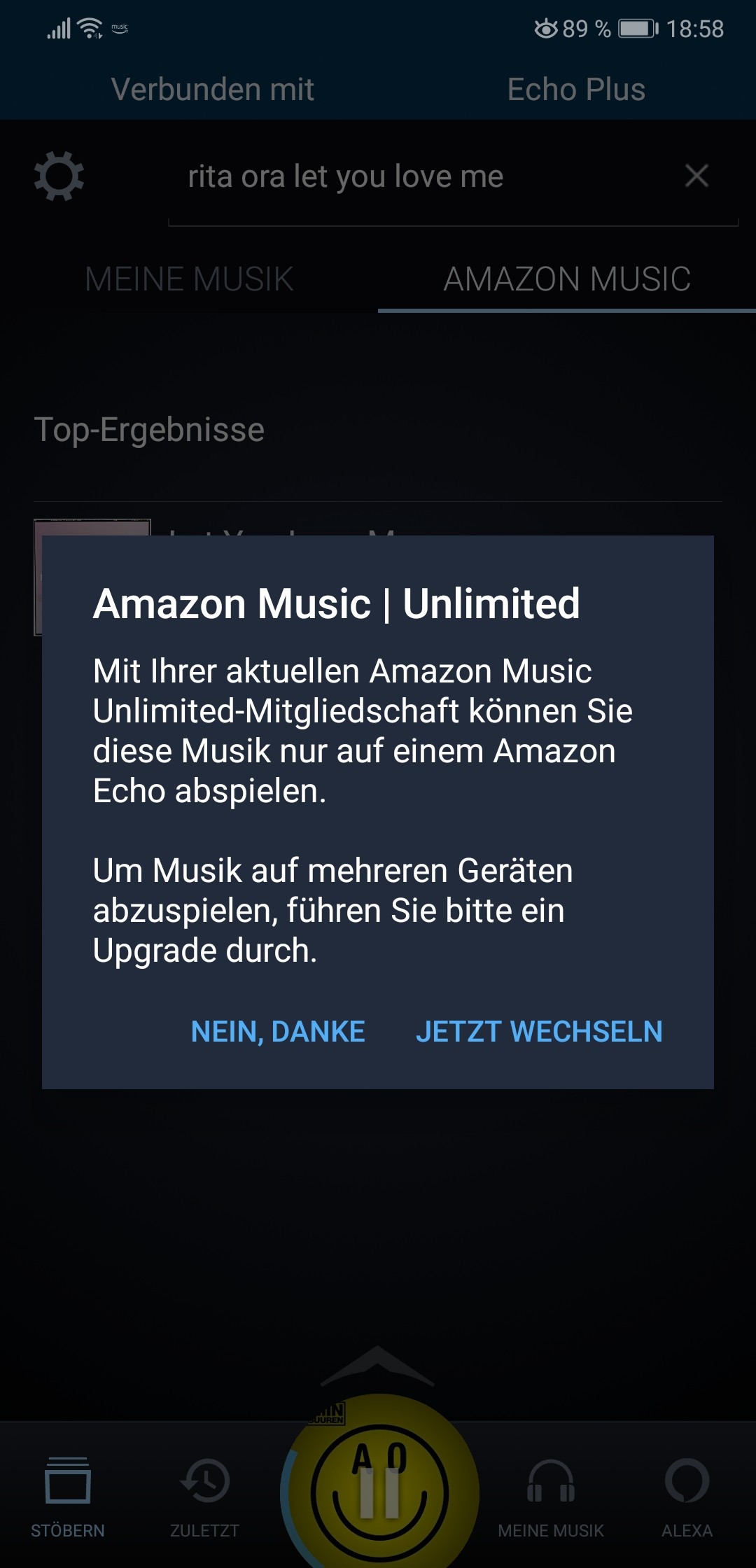
Task: Open settings gear icon
Action: 59,176
